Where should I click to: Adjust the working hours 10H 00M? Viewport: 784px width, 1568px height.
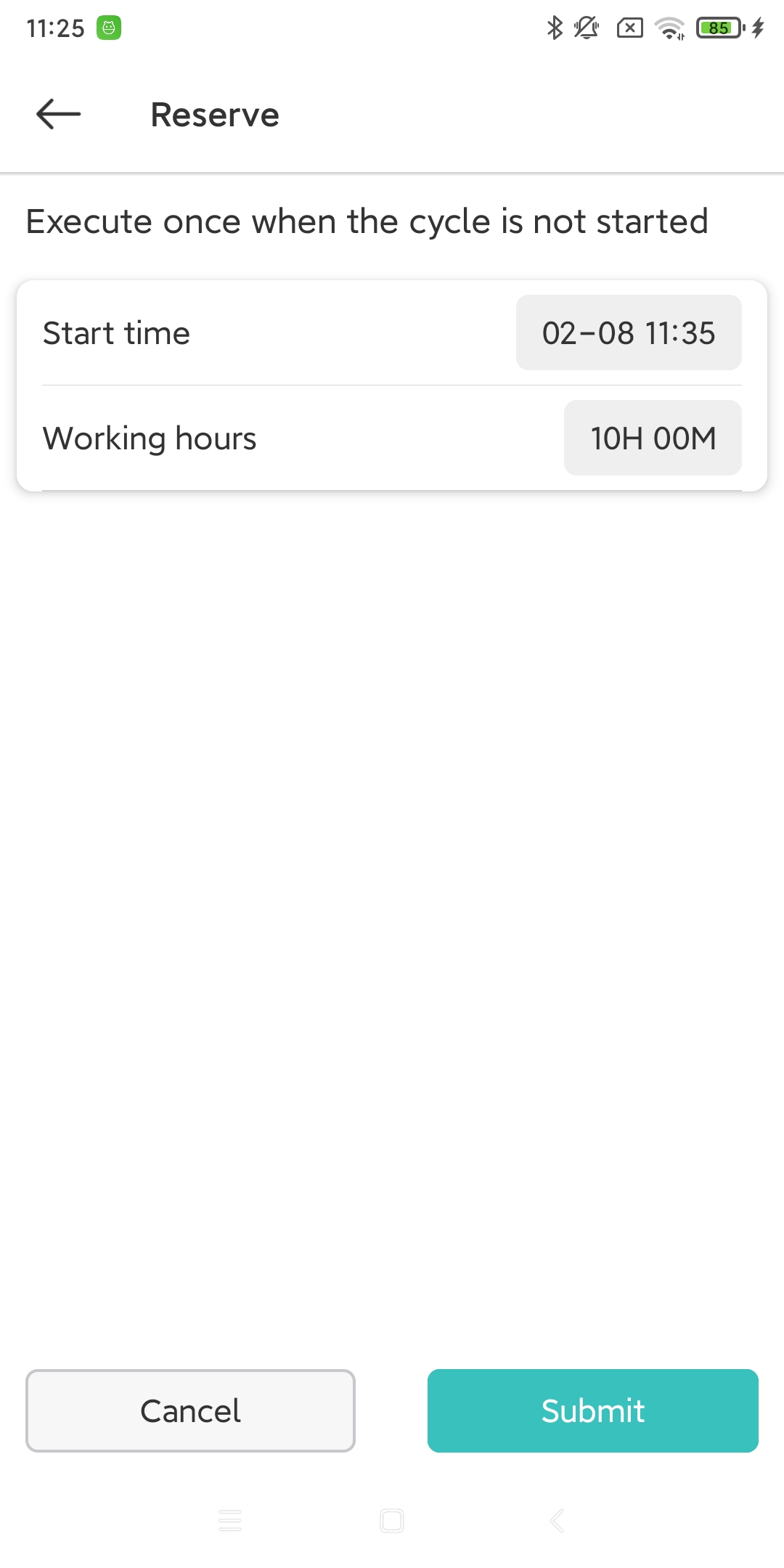click(x=653, y=438)
